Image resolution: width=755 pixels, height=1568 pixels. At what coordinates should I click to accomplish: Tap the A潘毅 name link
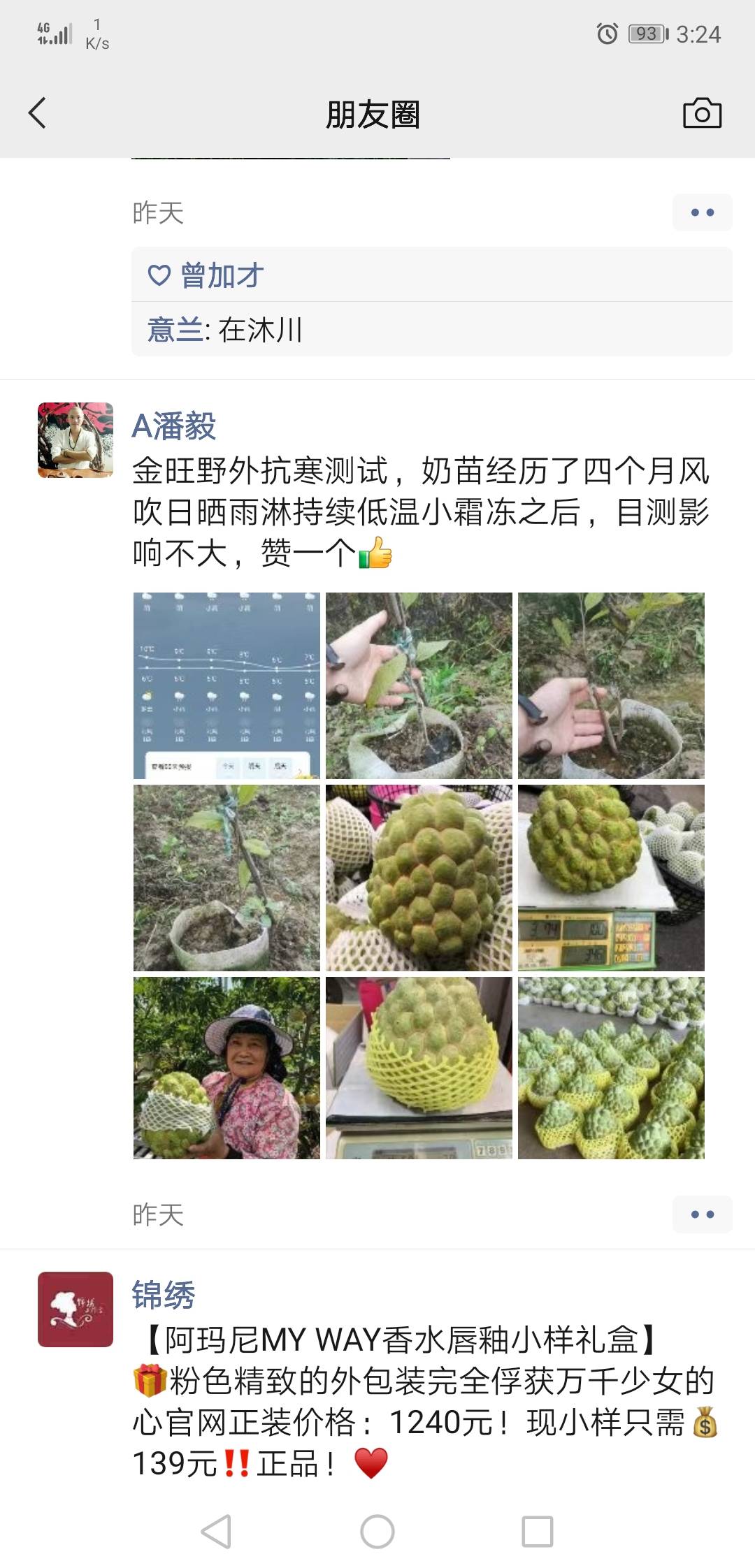tap(174, 426)
